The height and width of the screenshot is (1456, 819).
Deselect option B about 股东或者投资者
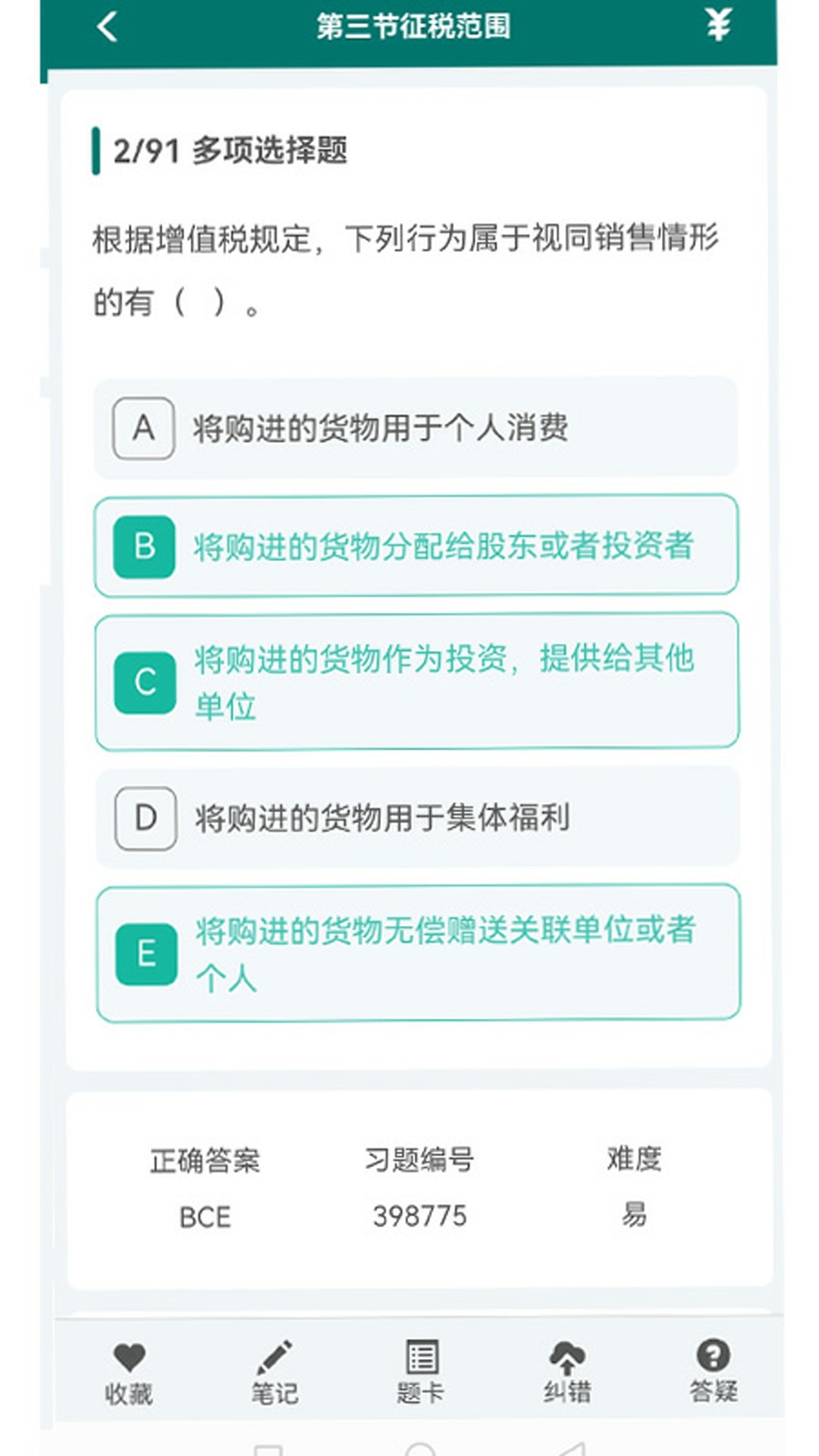[416, 544]
